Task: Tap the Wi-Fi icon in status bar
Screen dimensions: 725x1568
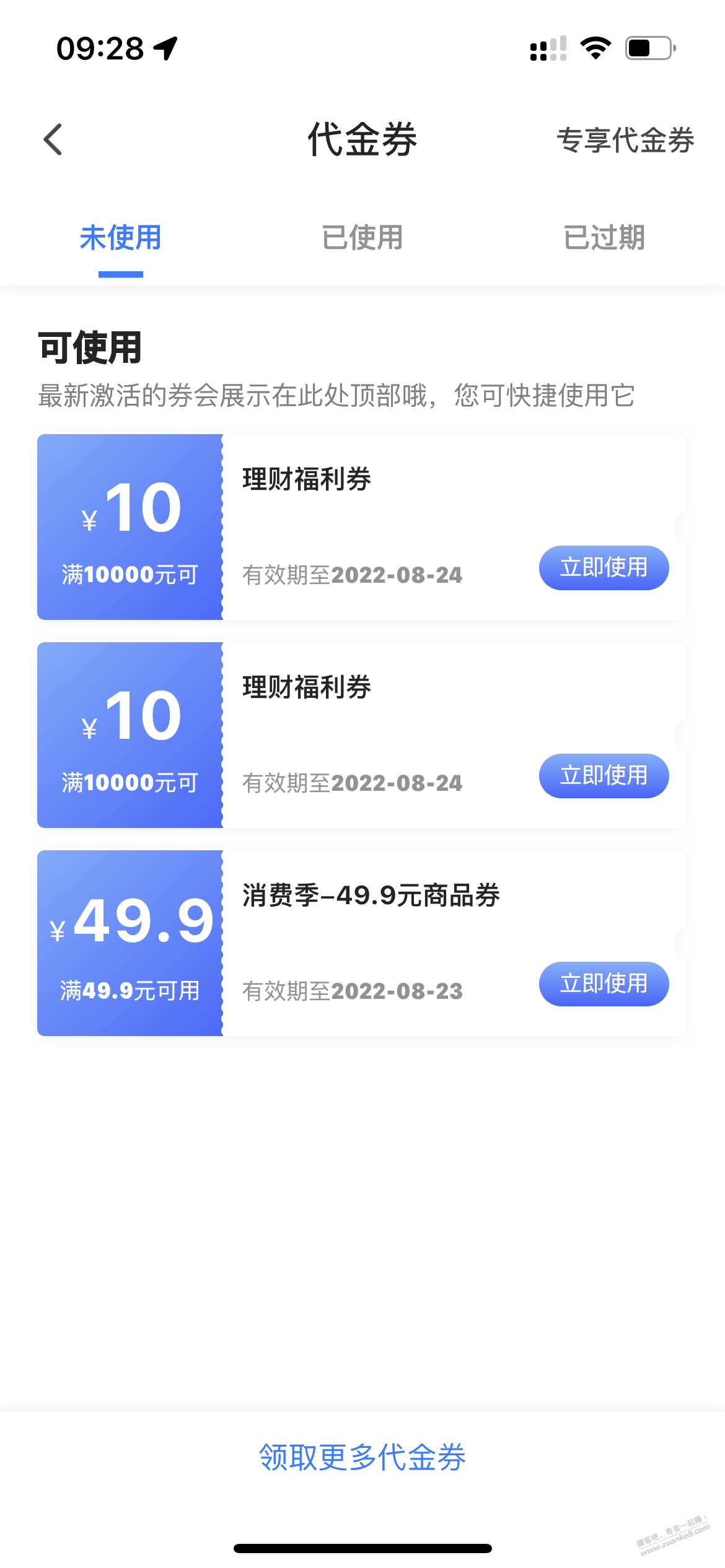Action: tap(595, 47)
